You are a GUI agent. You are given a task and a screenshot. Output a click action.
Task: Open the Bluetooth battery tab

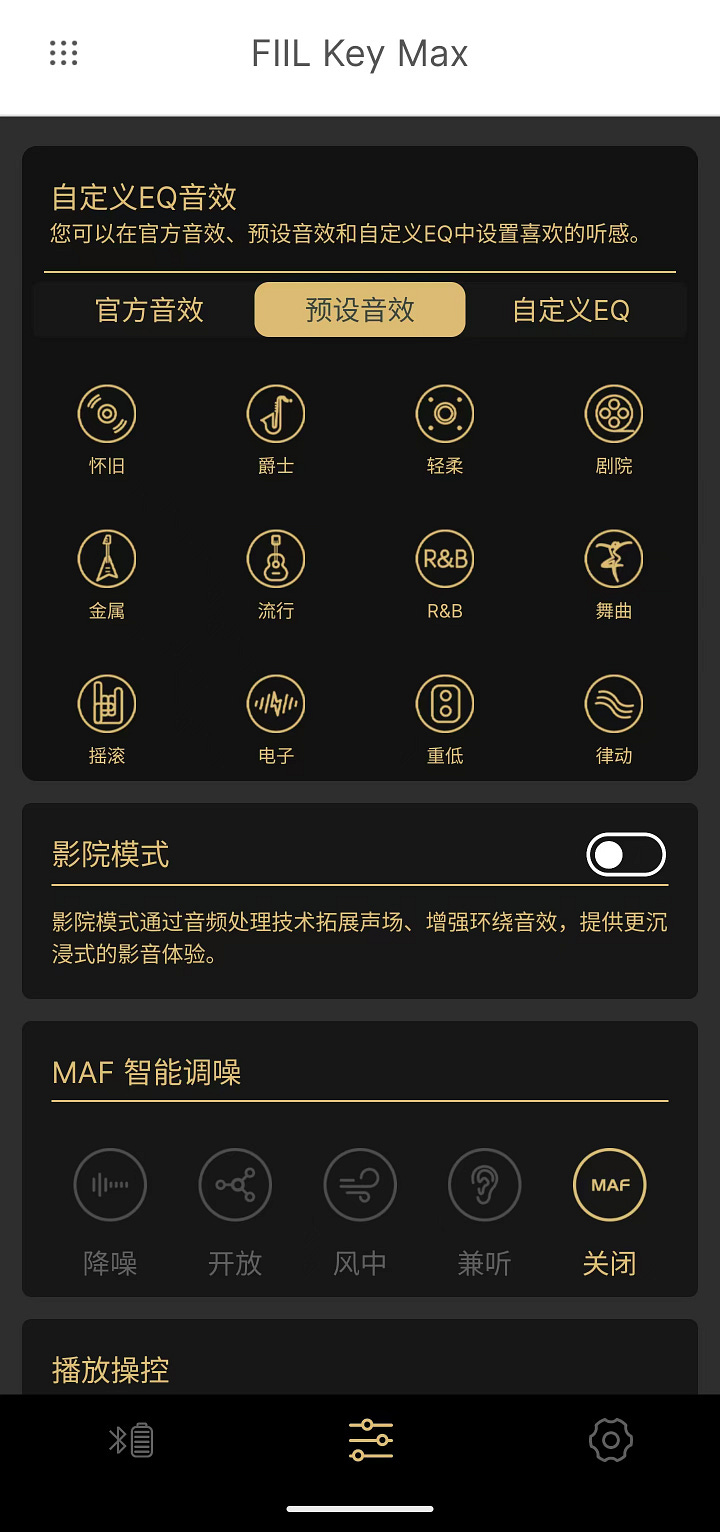click(131, 1440)
